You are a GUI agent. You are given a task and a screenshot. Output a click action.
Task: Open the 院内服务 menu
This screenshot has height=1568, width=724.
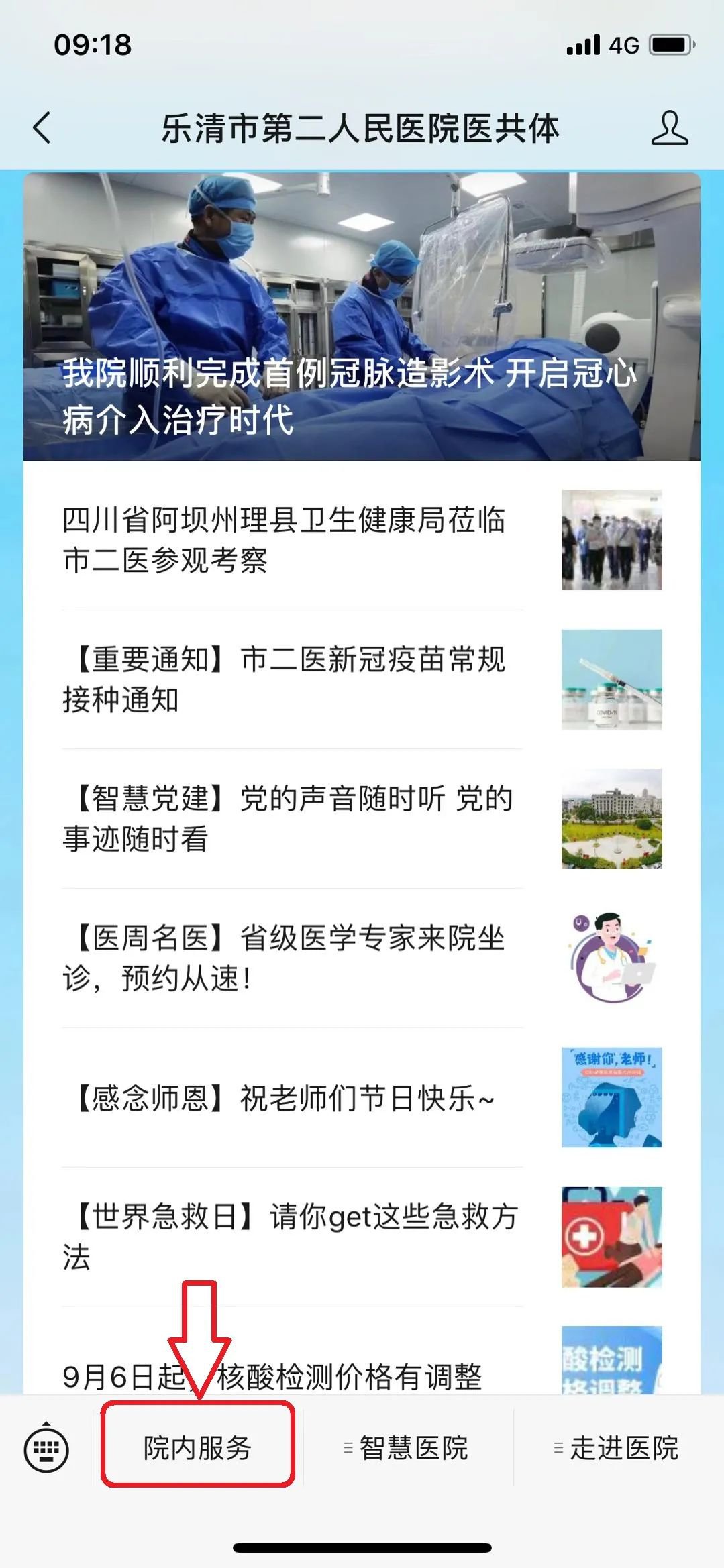pos(197,1449)
